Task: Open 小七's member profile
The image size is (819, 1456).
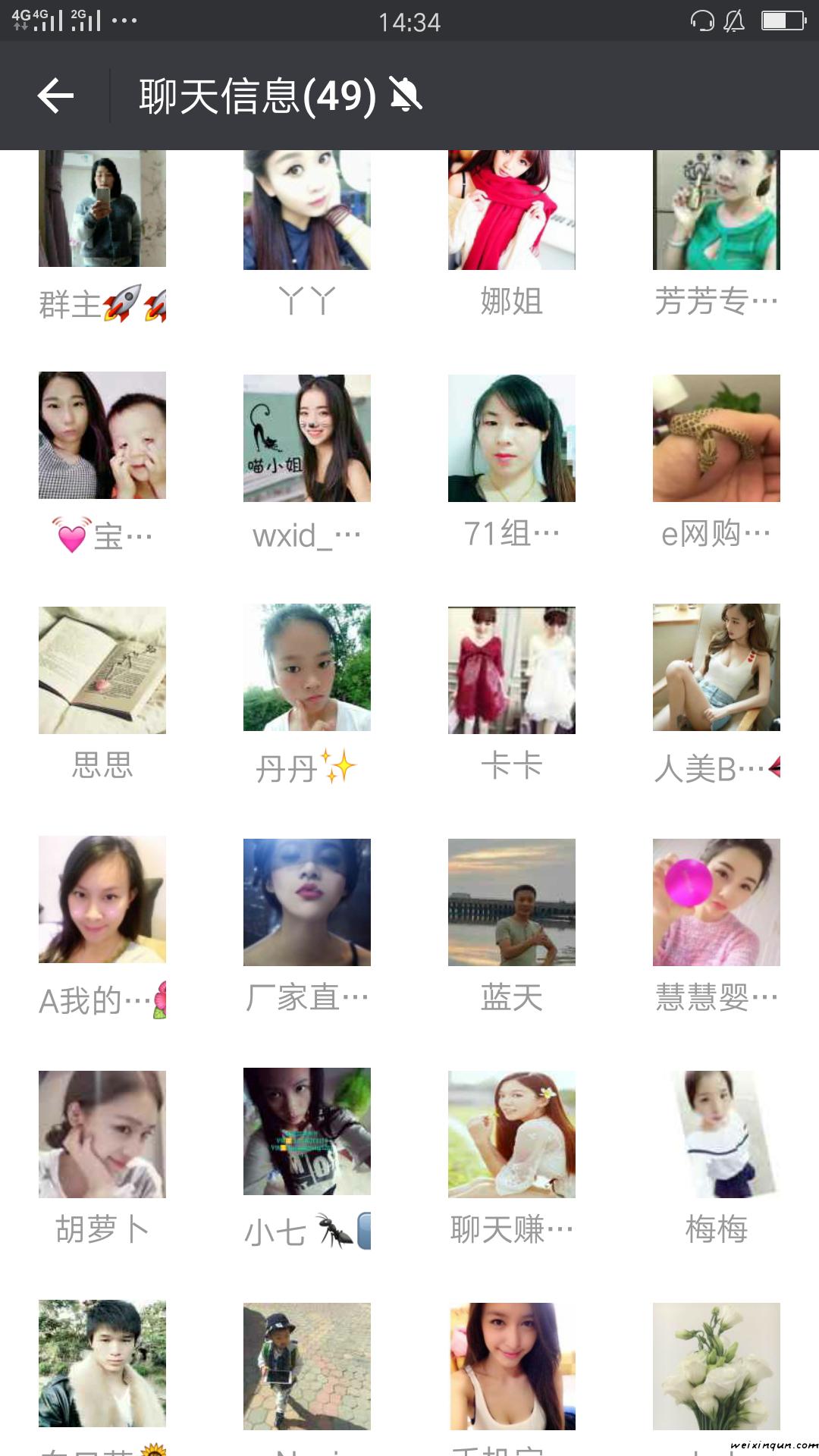Action: coord(307,1131)
